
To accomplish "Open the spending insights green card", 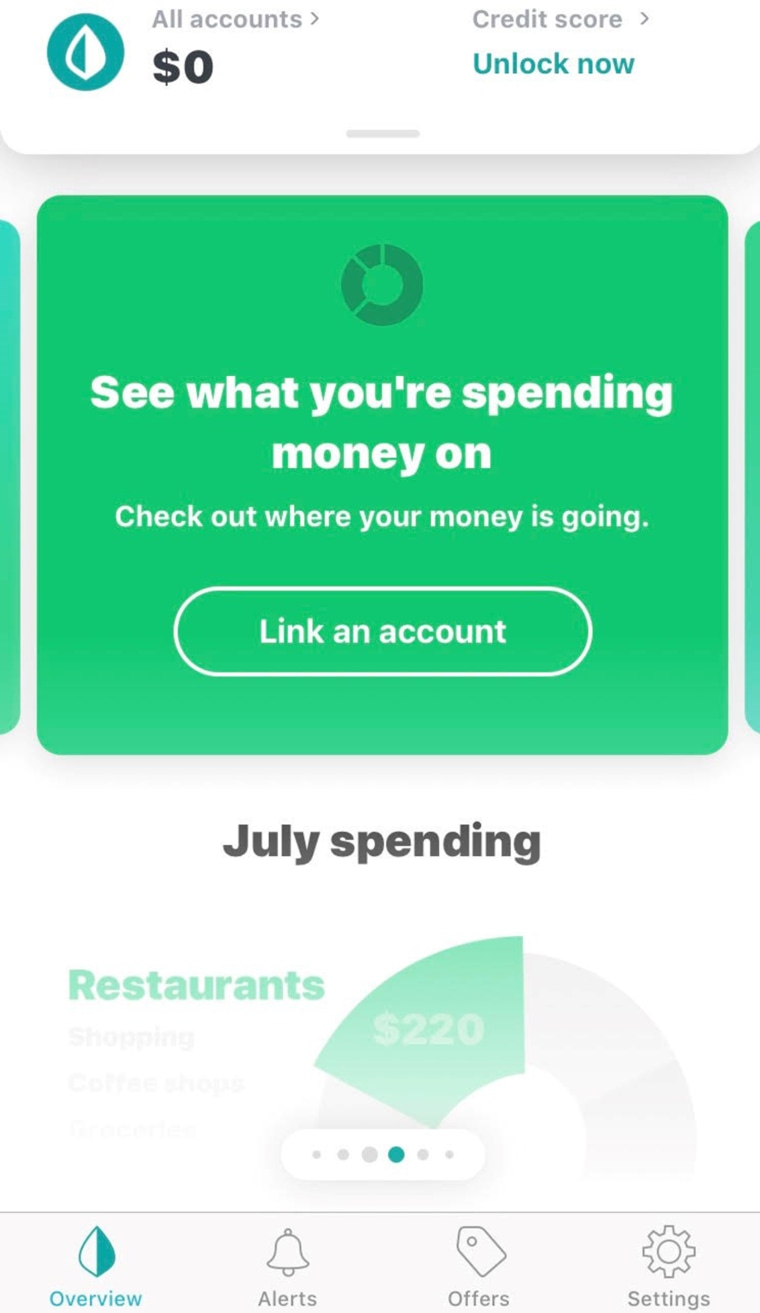I will [382, 475].
